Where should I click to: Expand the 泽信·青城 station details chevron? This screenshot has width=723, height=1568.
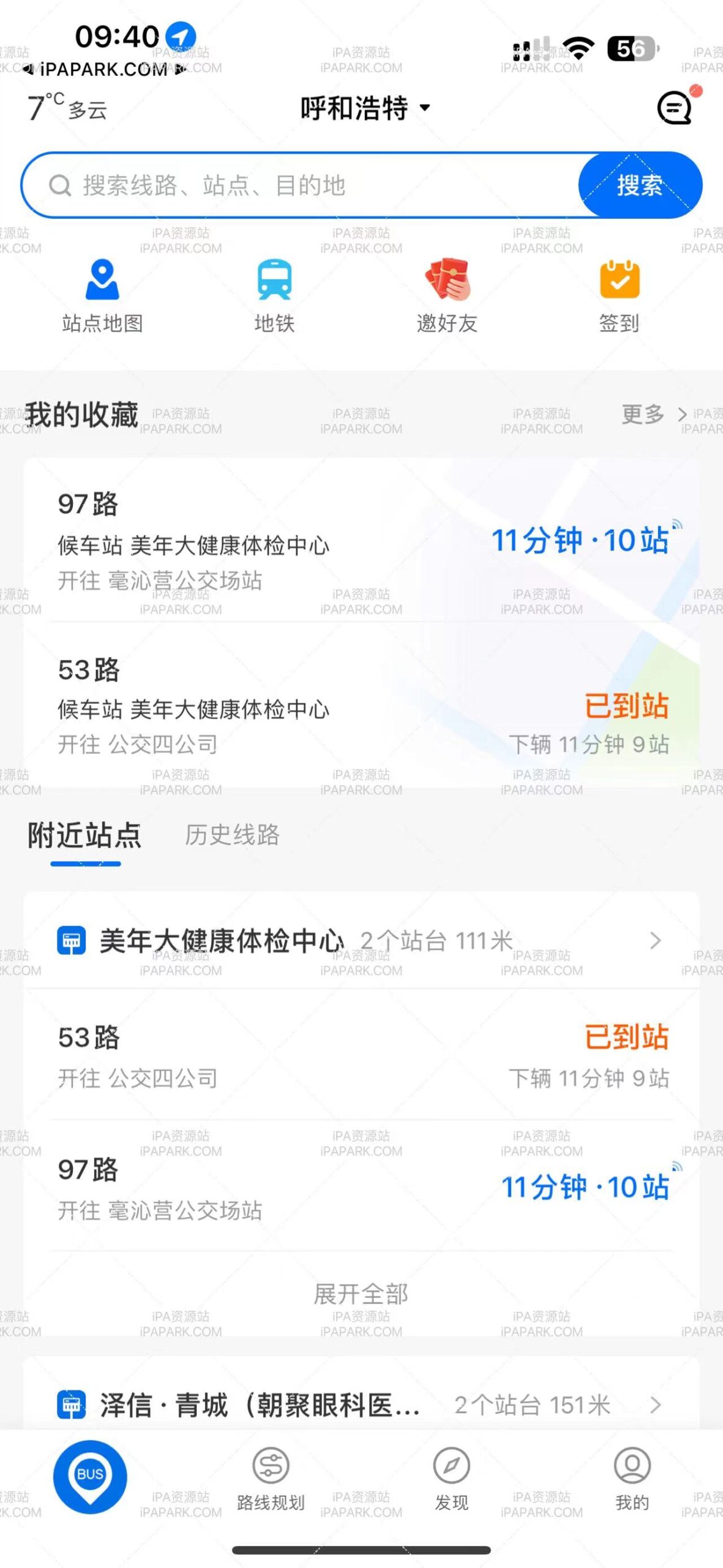click(656, 1406)
